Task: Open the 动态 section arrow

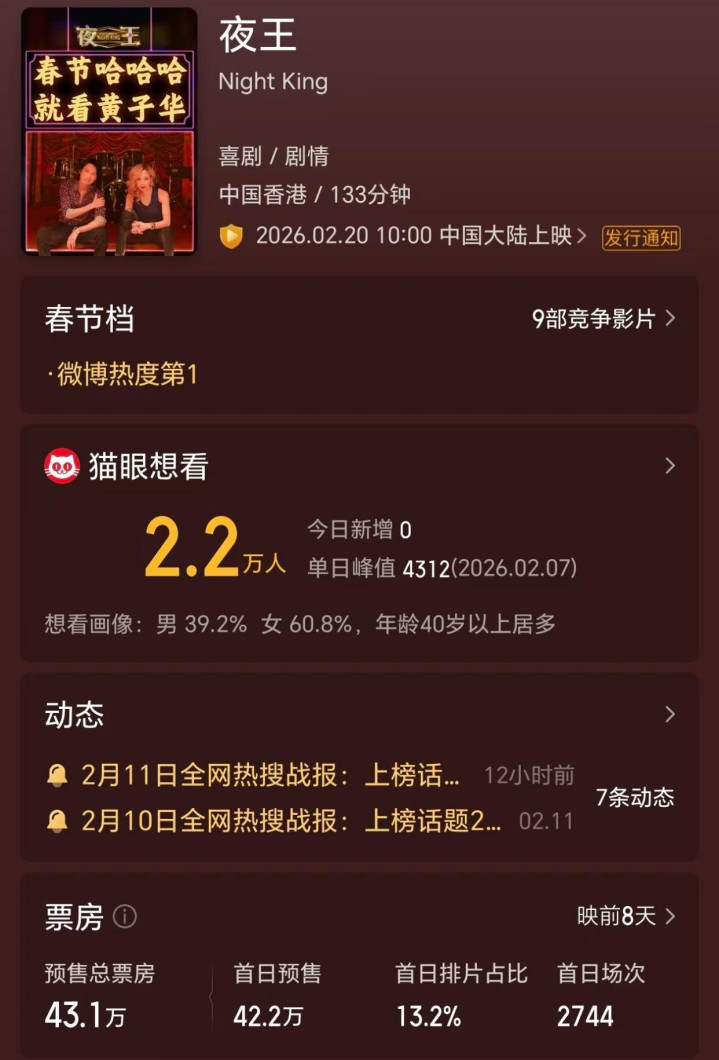Action: 669,714
